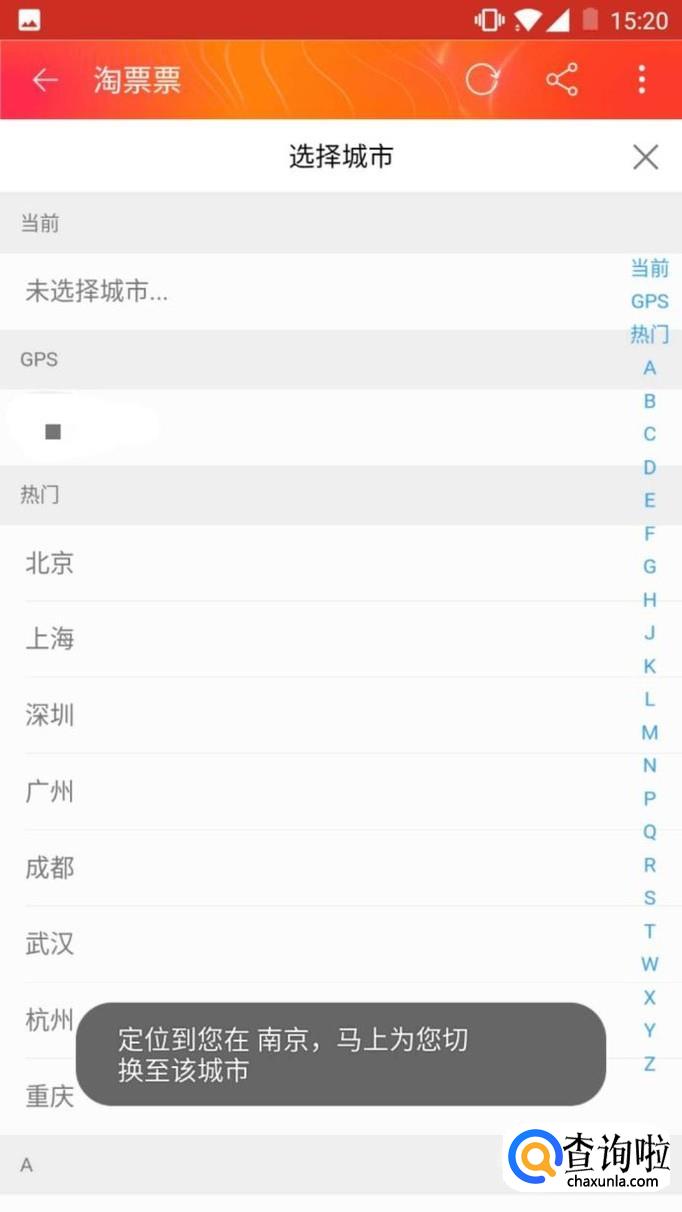Share this page

click(x=562, y=80)
